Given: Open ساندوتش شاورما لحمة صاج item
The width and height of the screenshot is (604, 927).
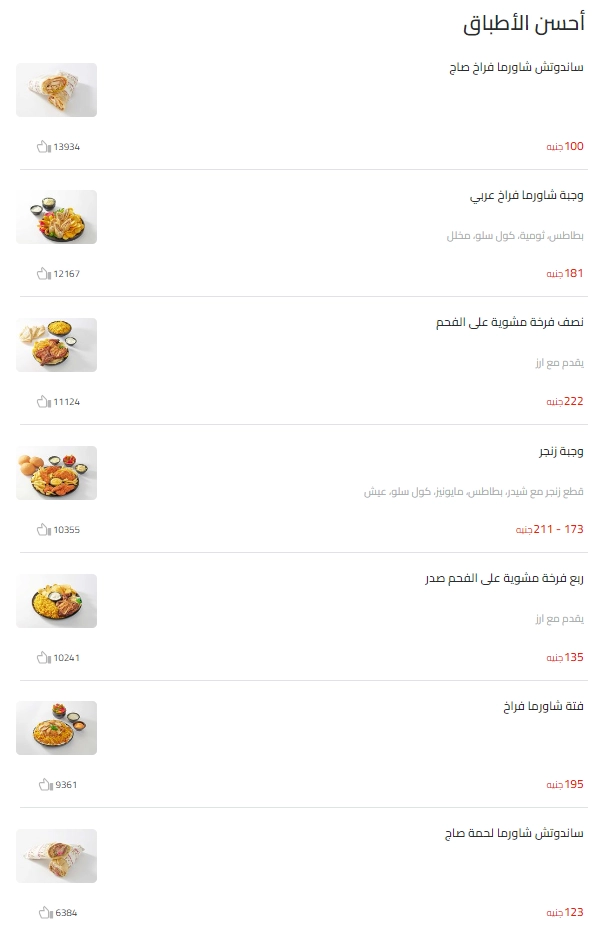Looking at the screenshot, I should tap(514, 833).
